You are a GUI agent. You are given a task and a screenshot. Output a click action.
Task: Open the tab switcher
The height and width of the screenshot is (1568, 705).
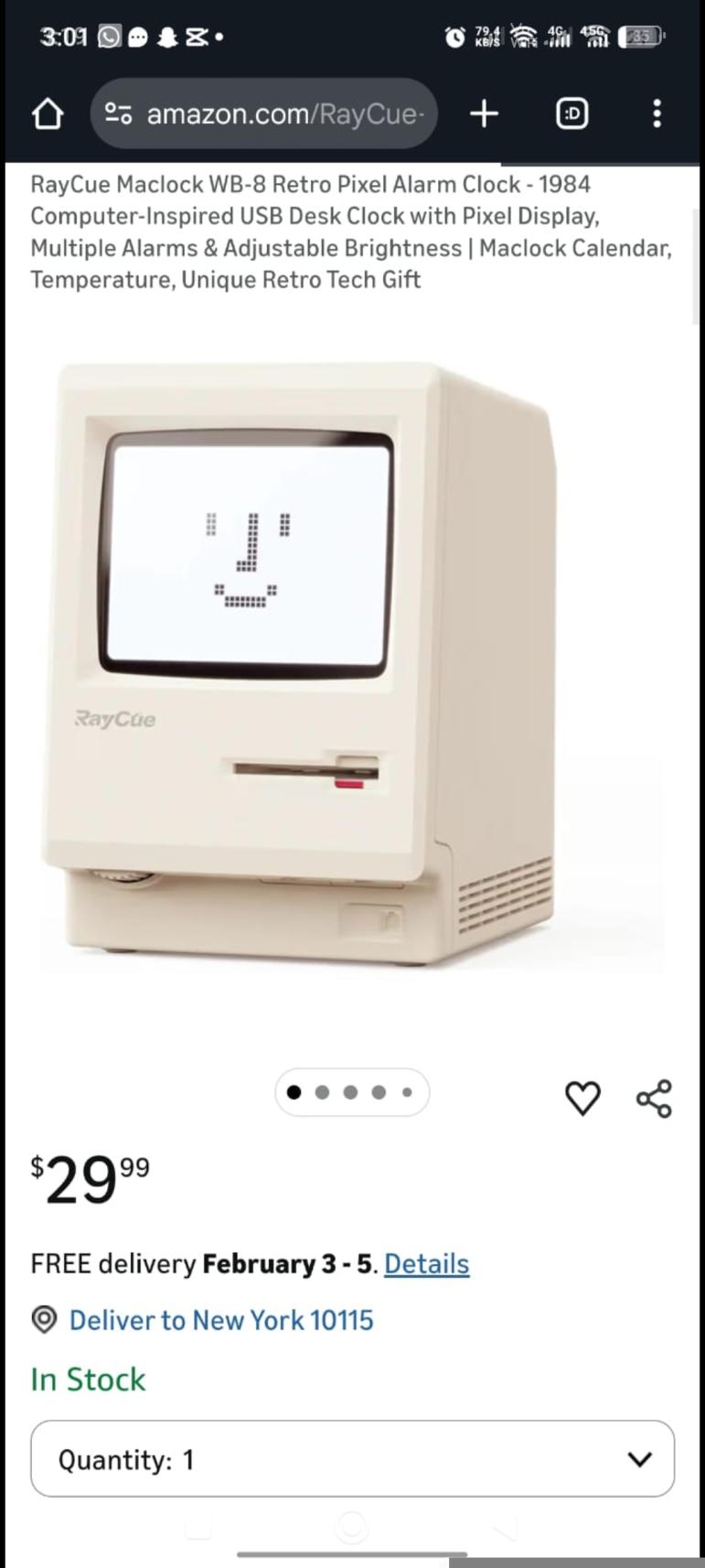tap(571, 113)
